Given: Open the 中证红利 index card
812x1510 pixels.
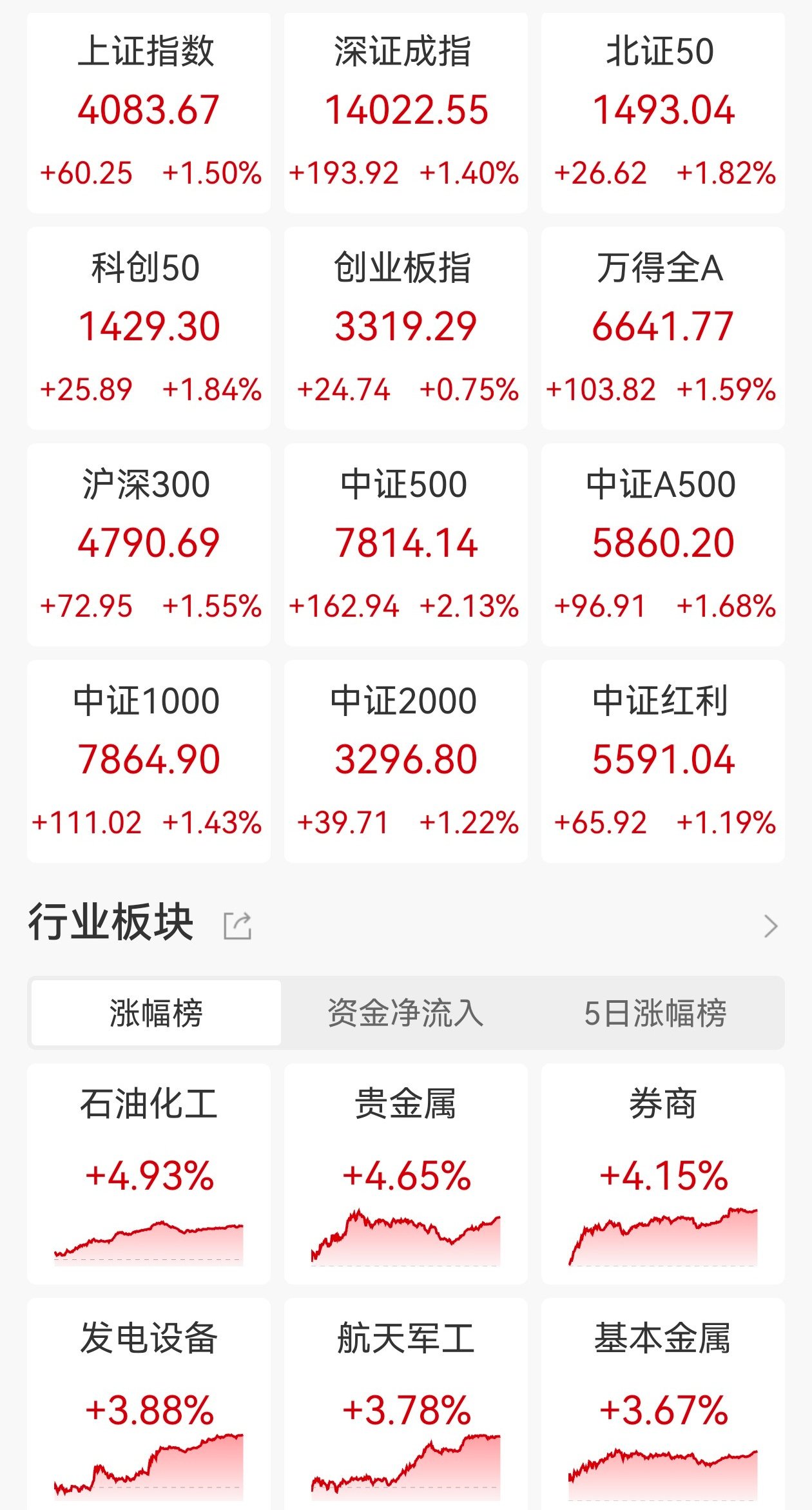Looking at the screenshot, I should (x=663, y=762).
